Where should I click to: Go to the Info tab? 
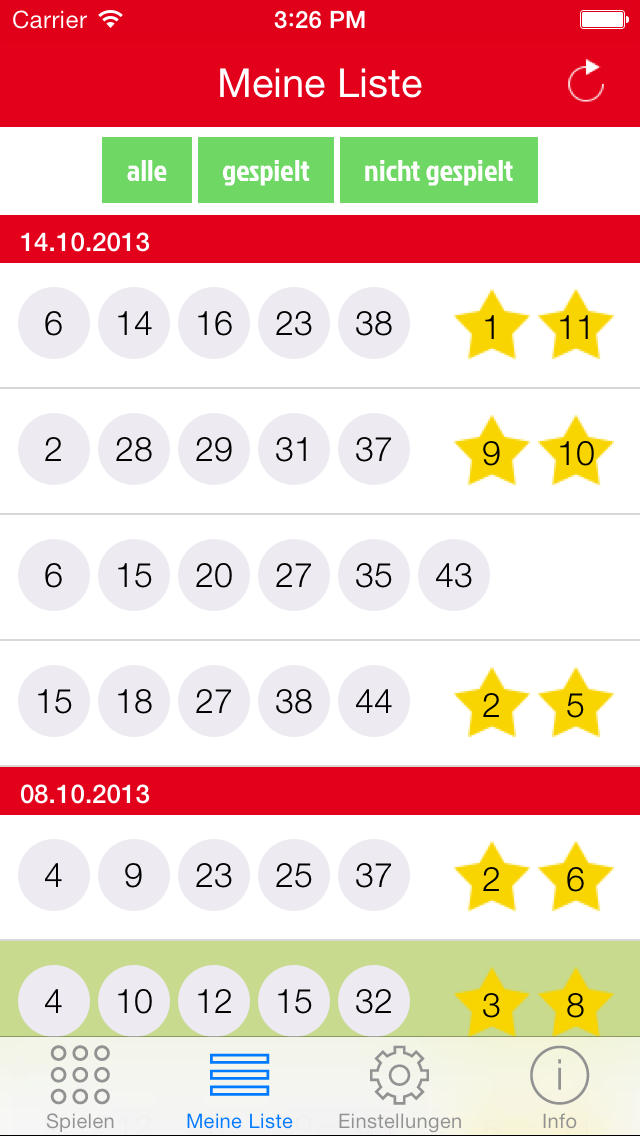(x=560, y=1087)
